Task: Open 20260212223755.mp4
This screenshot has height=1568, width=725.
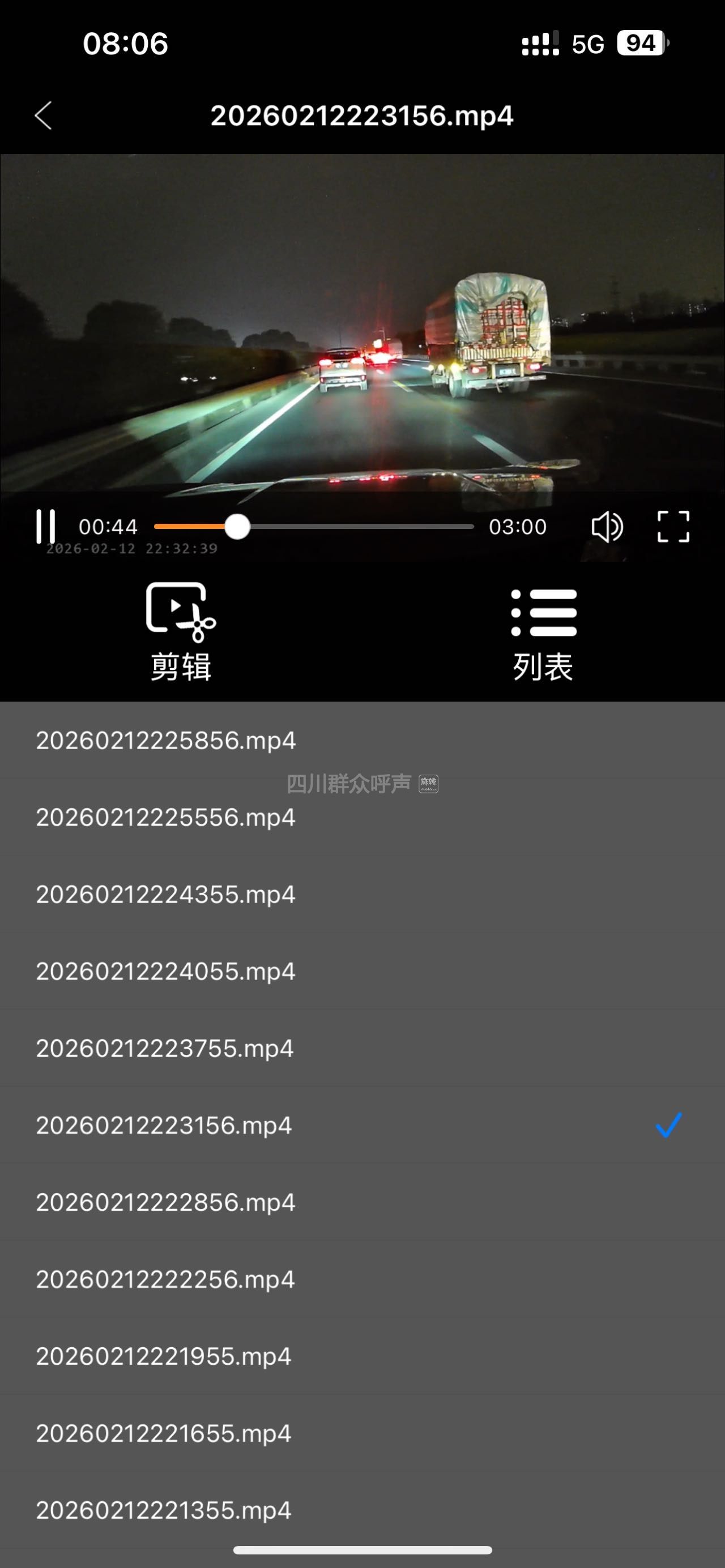Action: tap(165, 1049)
